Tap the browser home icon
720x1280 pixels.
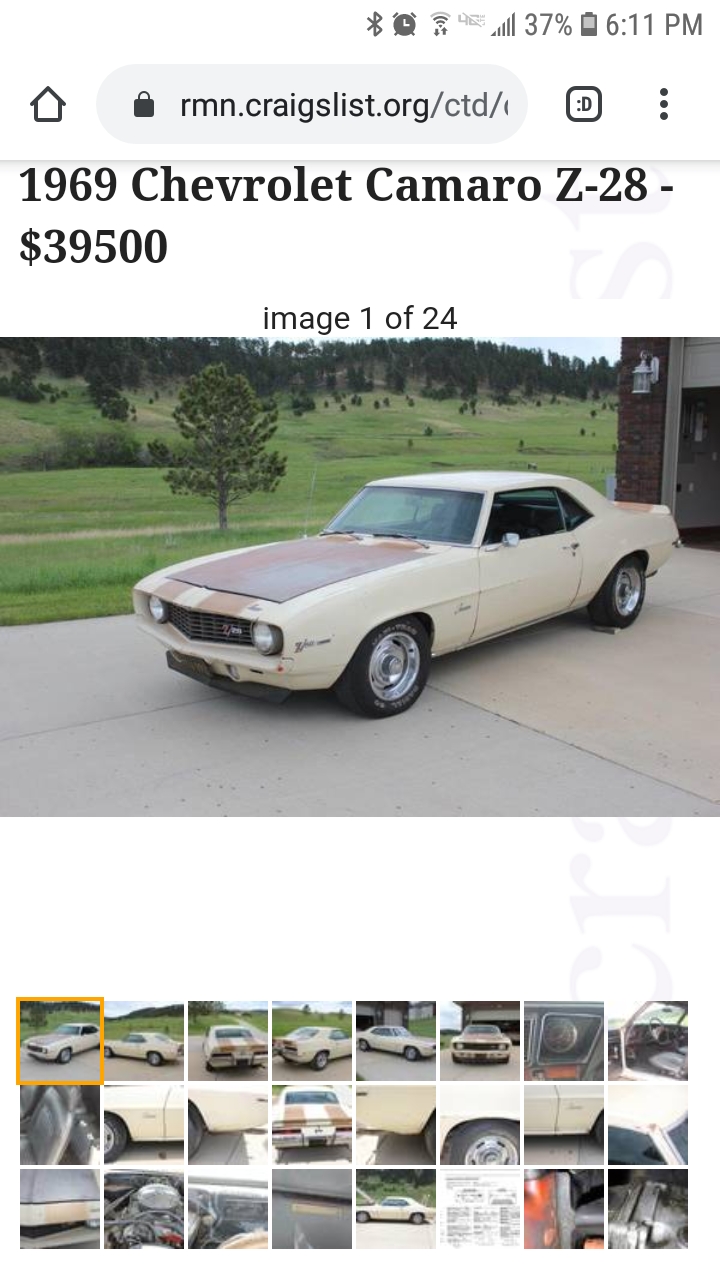point(48,105)
